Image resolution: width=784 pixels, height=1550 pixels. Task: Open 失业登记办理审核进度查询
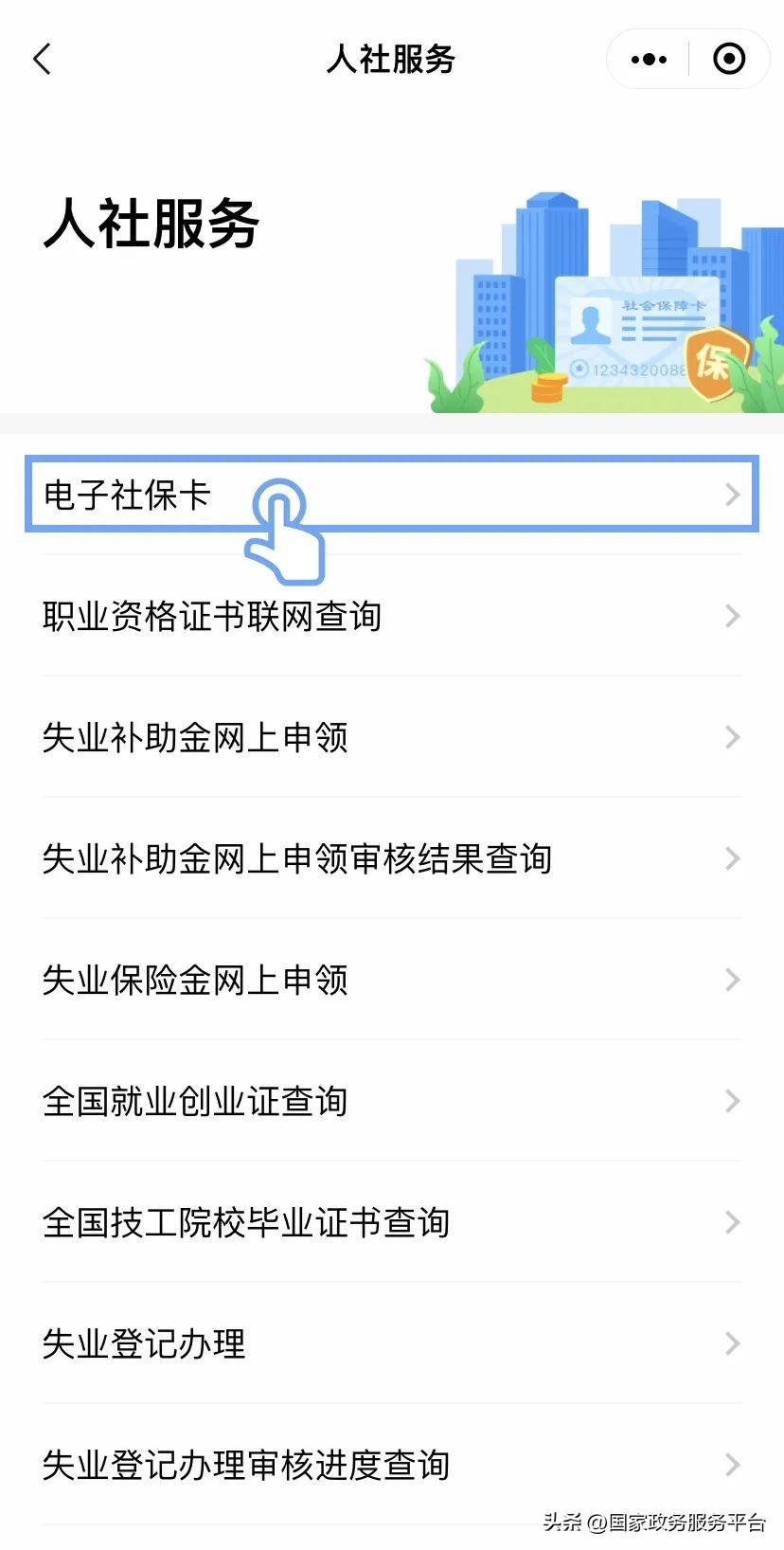[392, 1465]
